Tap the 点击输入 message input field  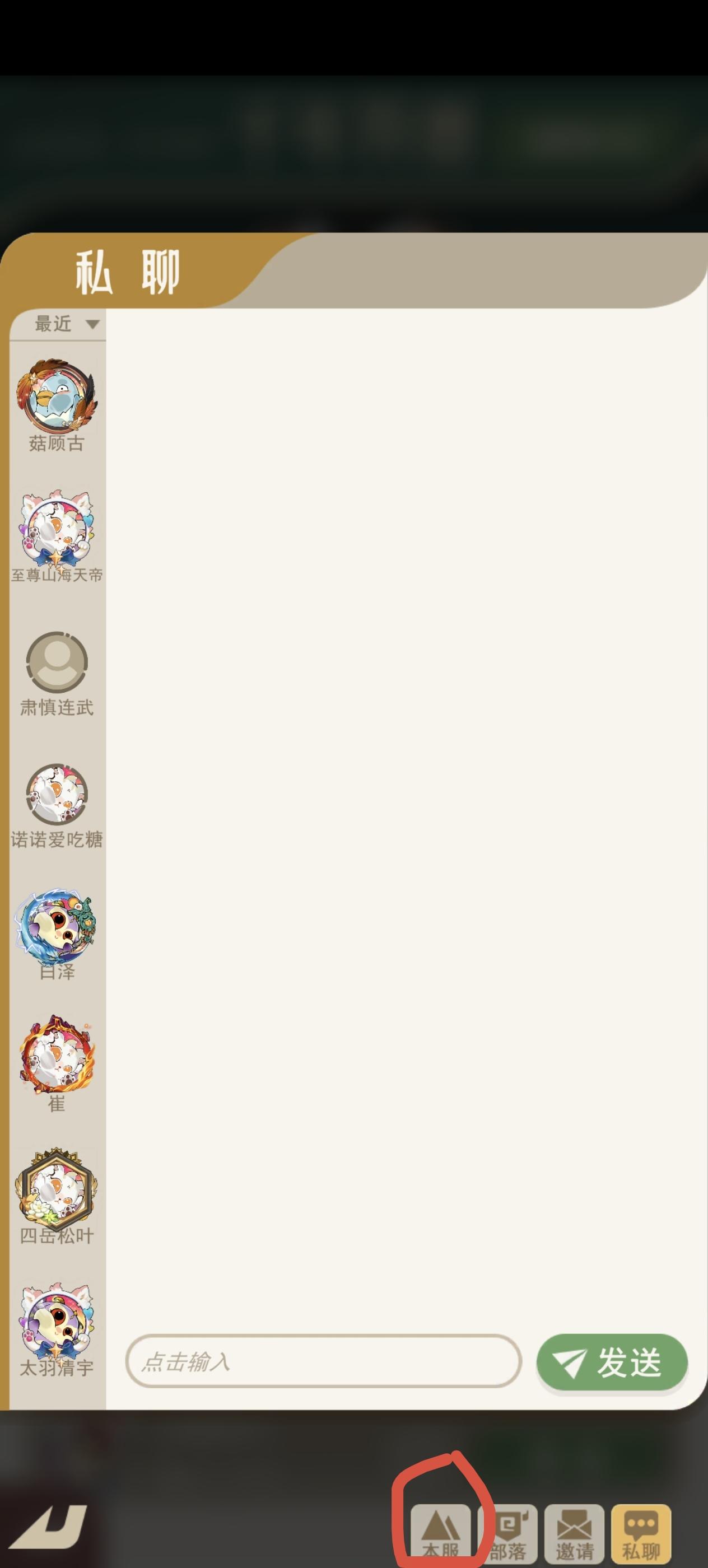[323, 1365]
